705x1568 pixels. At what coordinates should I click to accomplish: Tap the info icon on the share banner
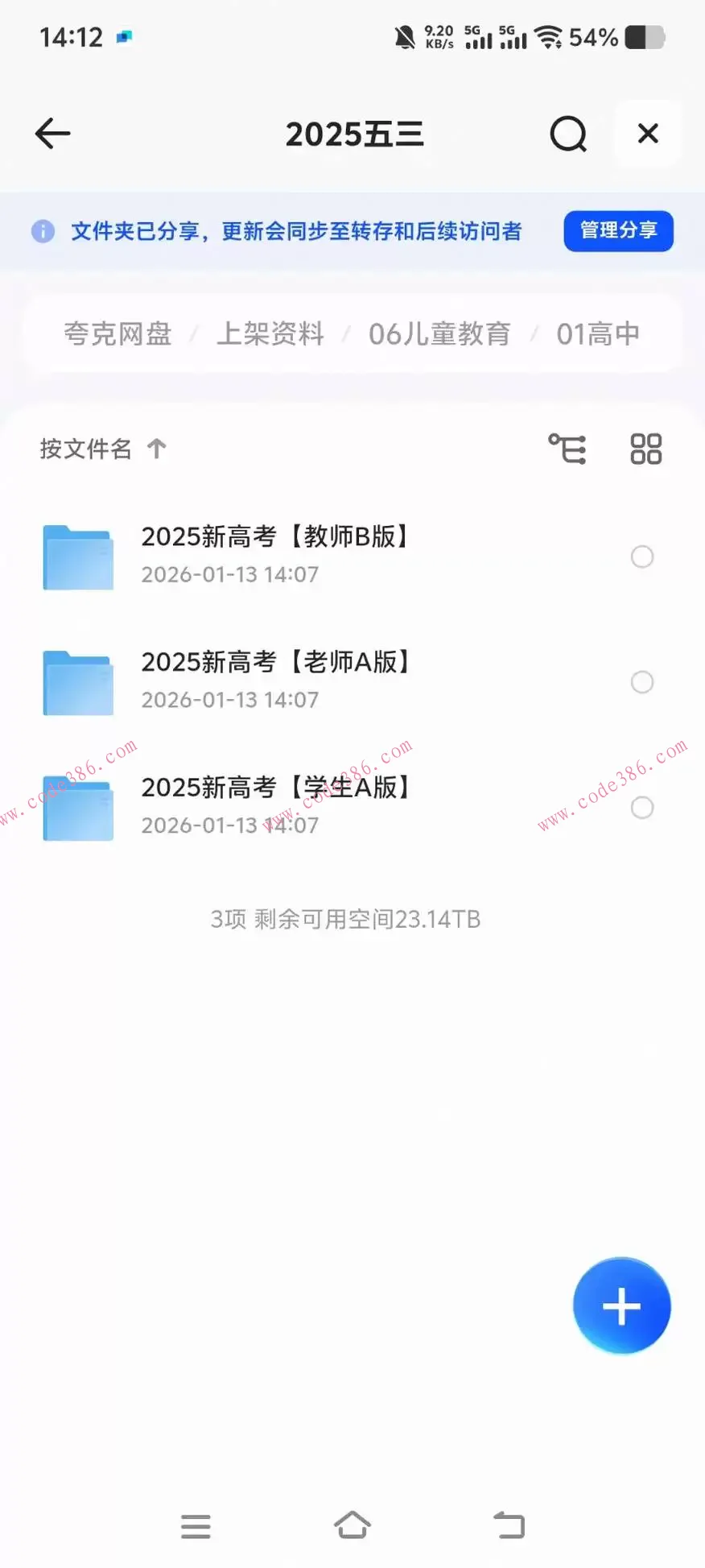pos(43,231)
